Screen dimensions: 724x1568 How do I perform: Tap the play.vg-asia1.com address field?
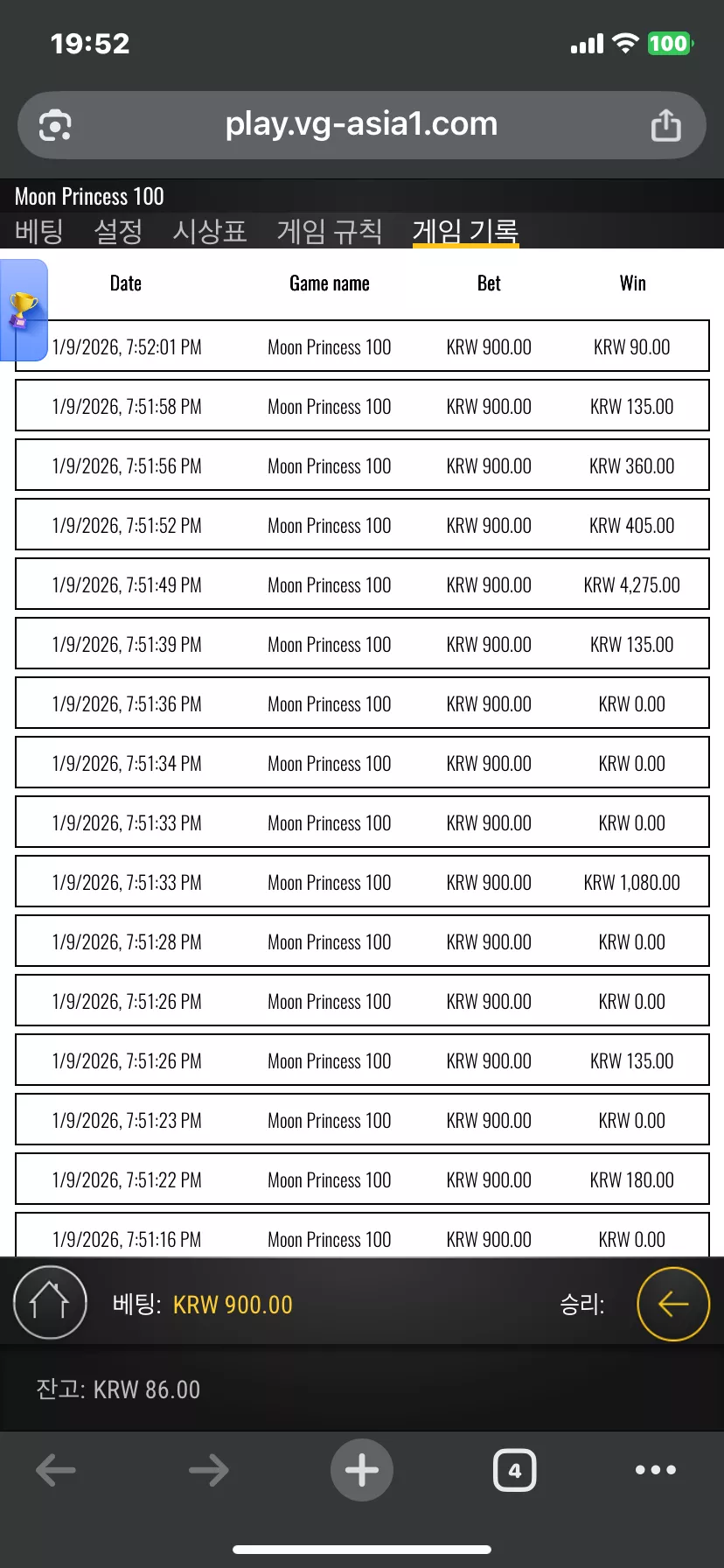(362, 125)
